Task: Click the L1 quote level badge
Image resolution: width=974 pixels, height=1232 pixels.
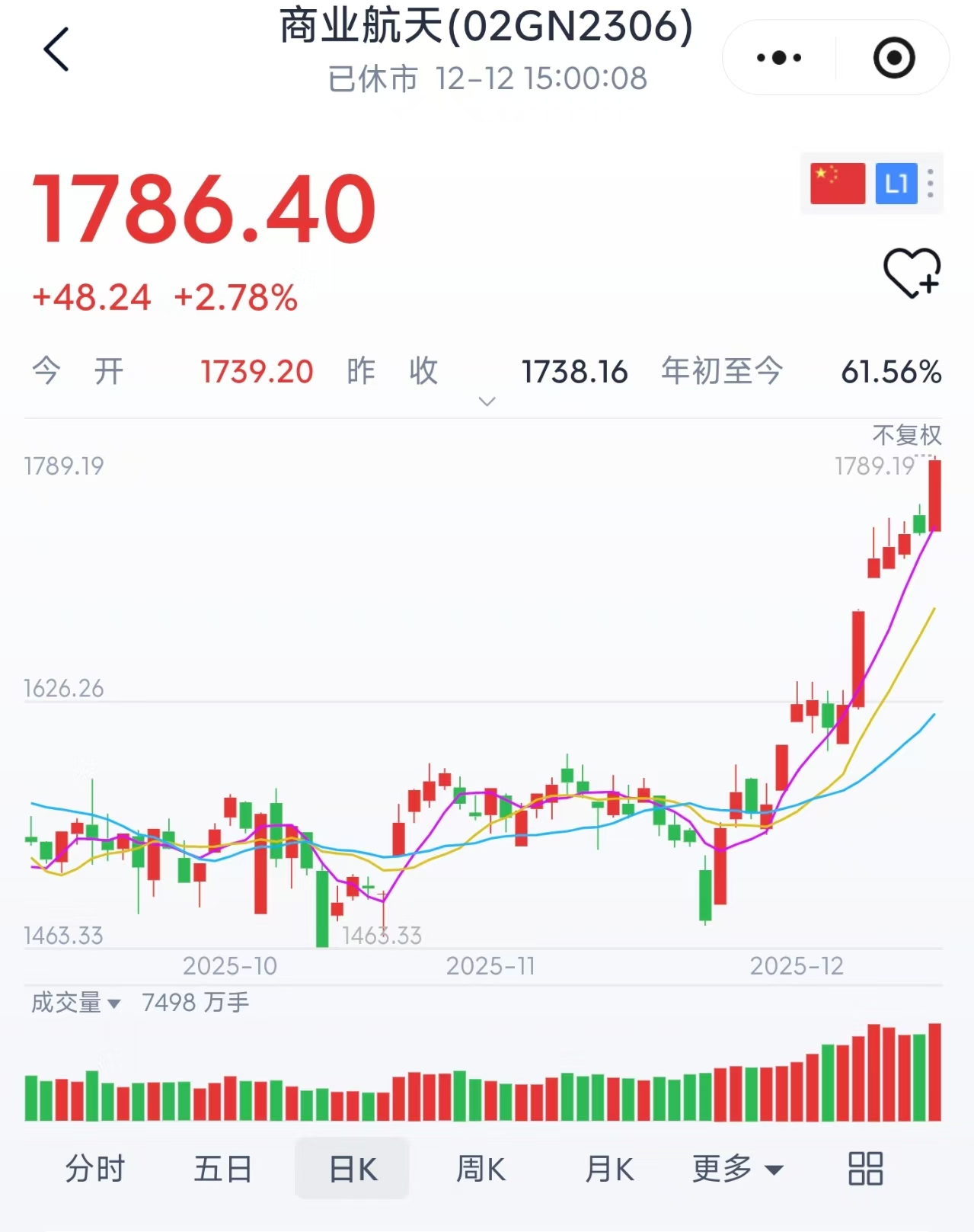Action: click(x=896, y=184)
